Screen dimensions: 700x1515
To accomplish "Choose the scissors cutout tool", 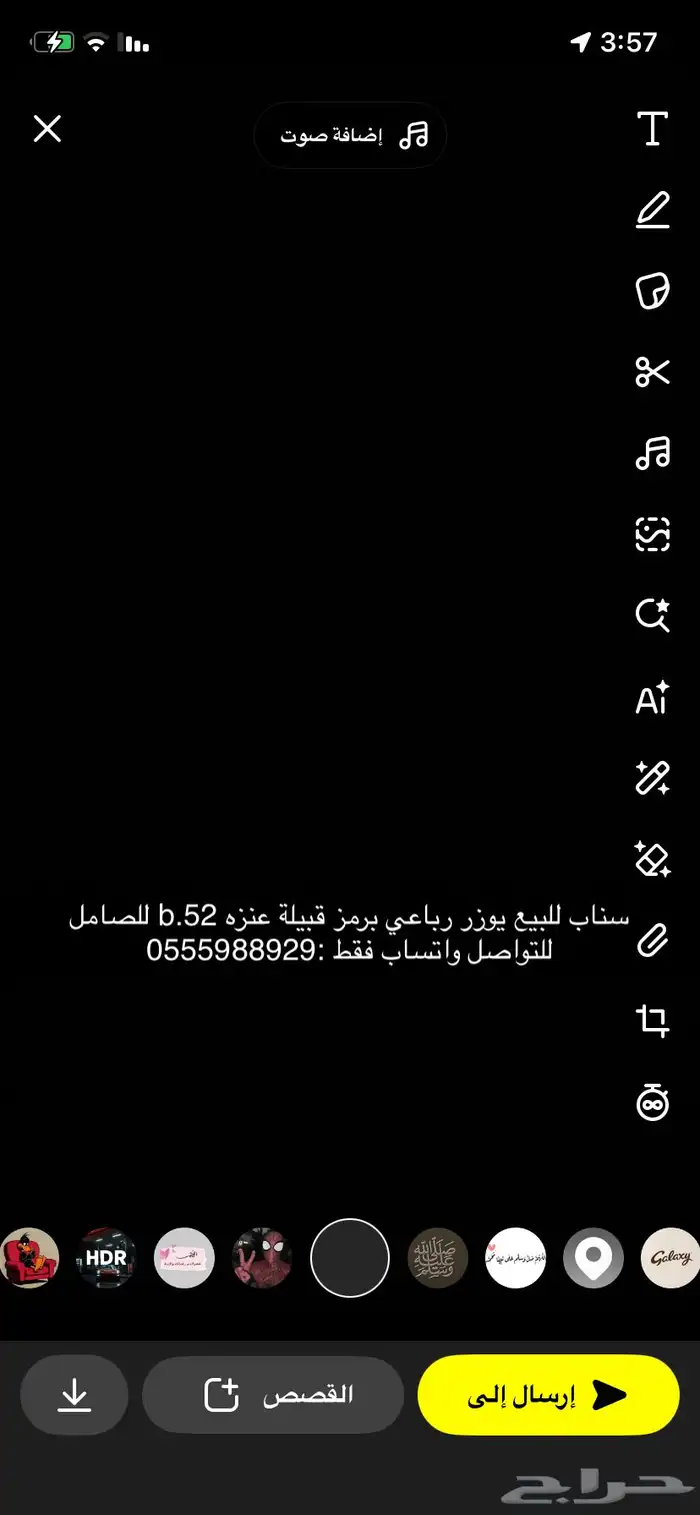I will [652, 372].
